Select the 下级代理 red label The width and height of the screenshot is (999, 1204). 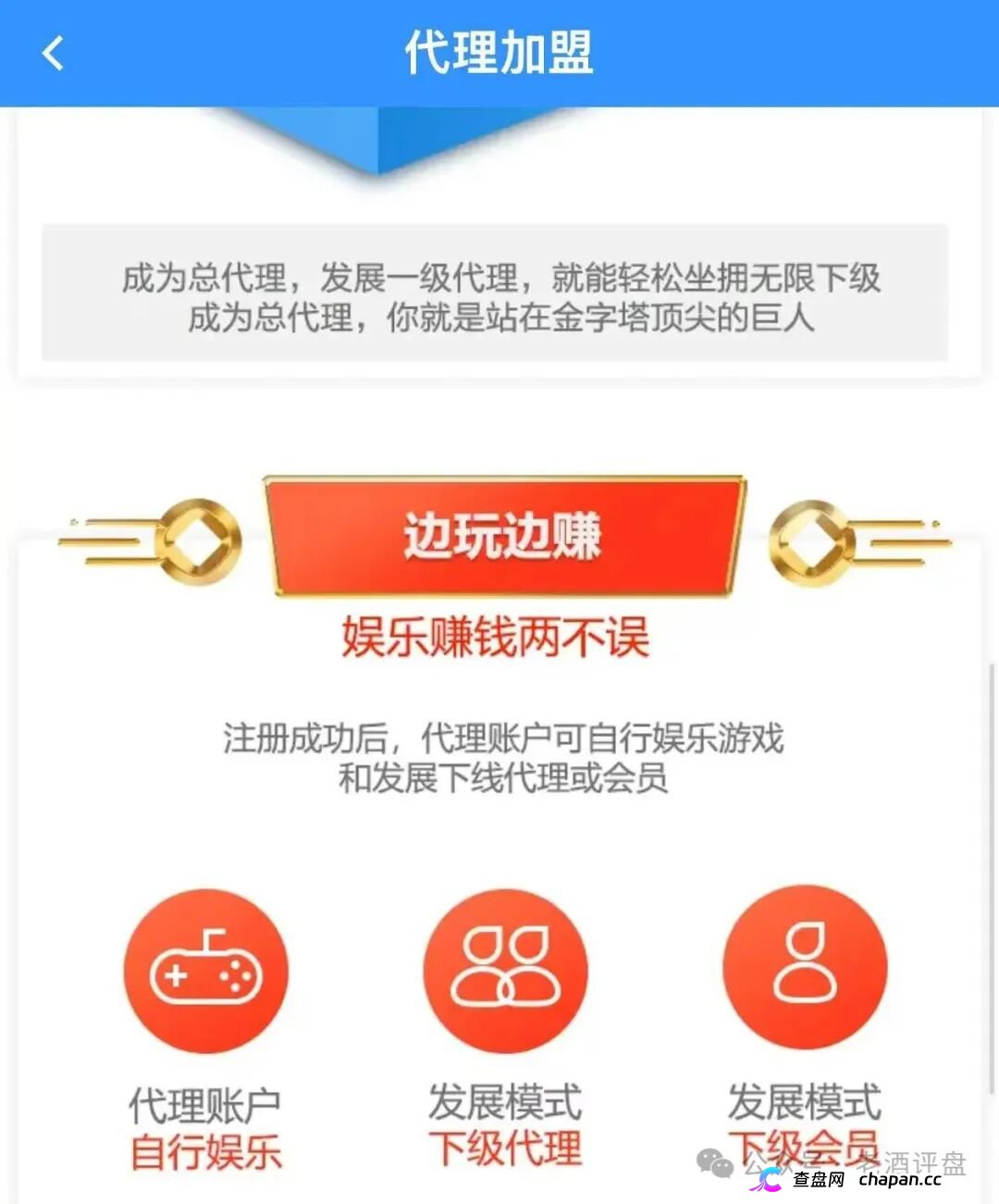506,1149
